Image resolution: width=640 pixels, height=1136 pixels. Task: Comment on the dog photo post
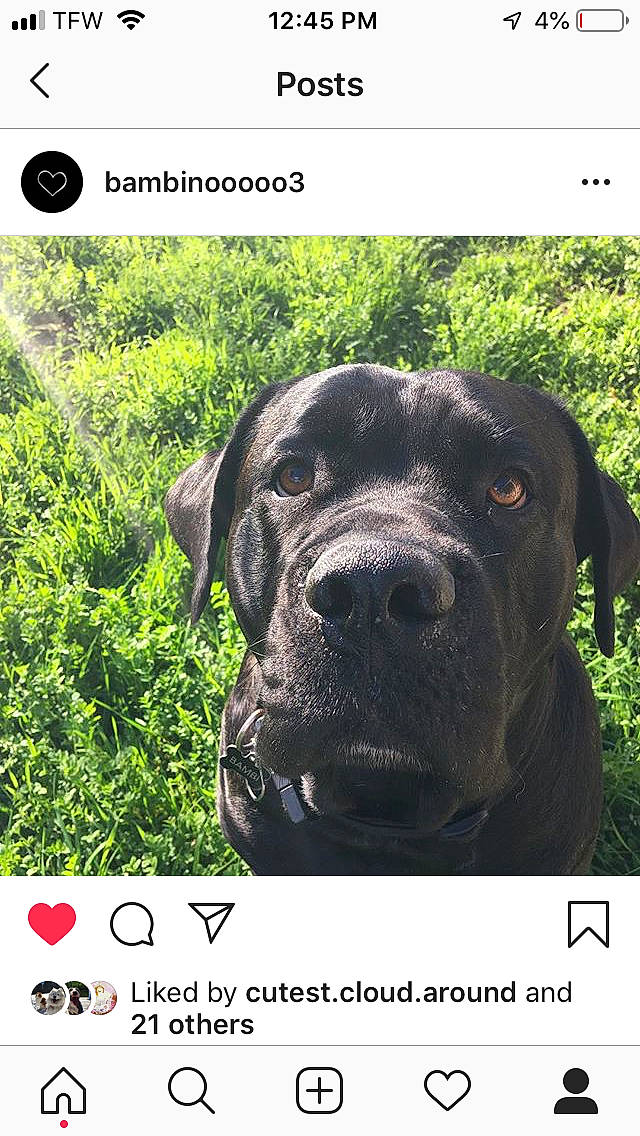click(x=132, y=923)
